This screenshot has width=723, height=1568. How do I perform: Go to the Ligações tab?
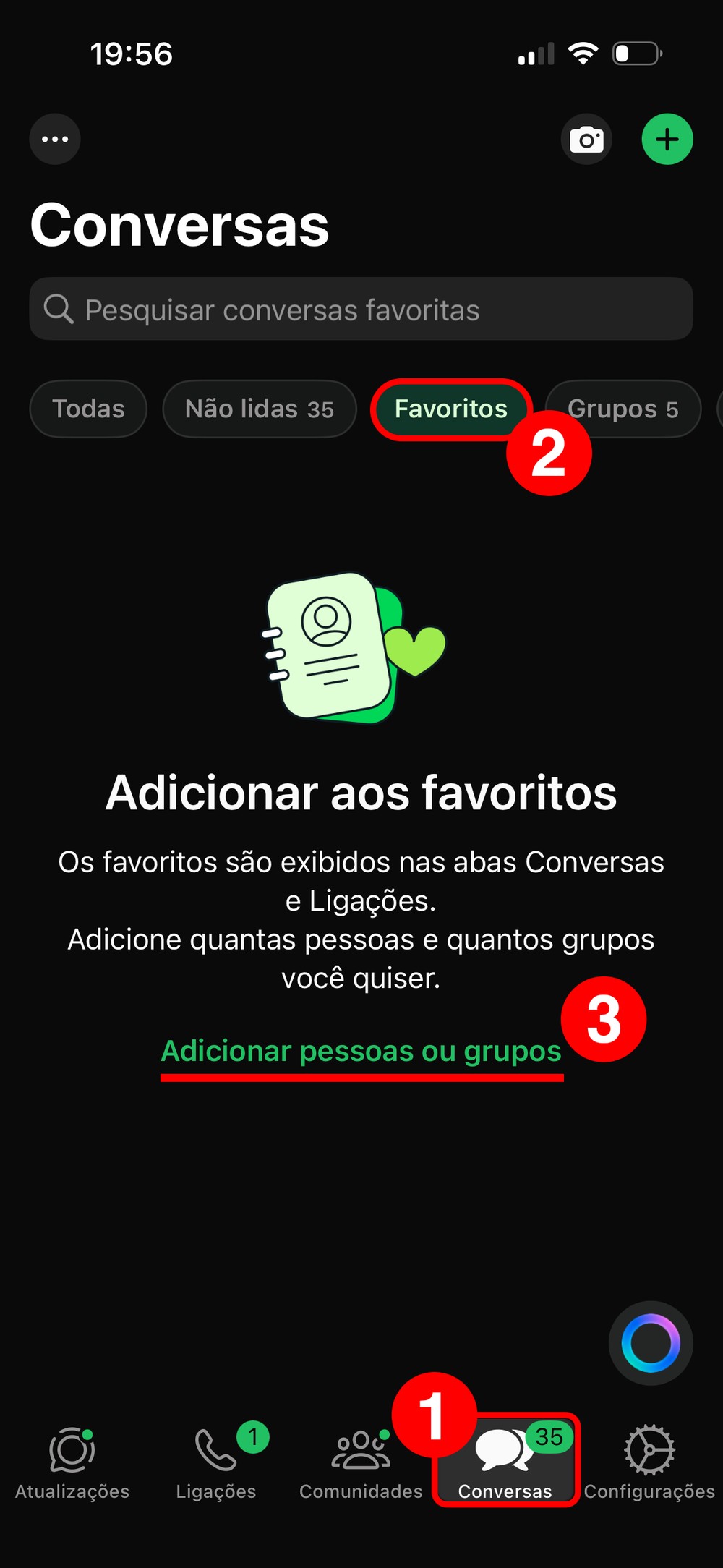pos(216,1462)
